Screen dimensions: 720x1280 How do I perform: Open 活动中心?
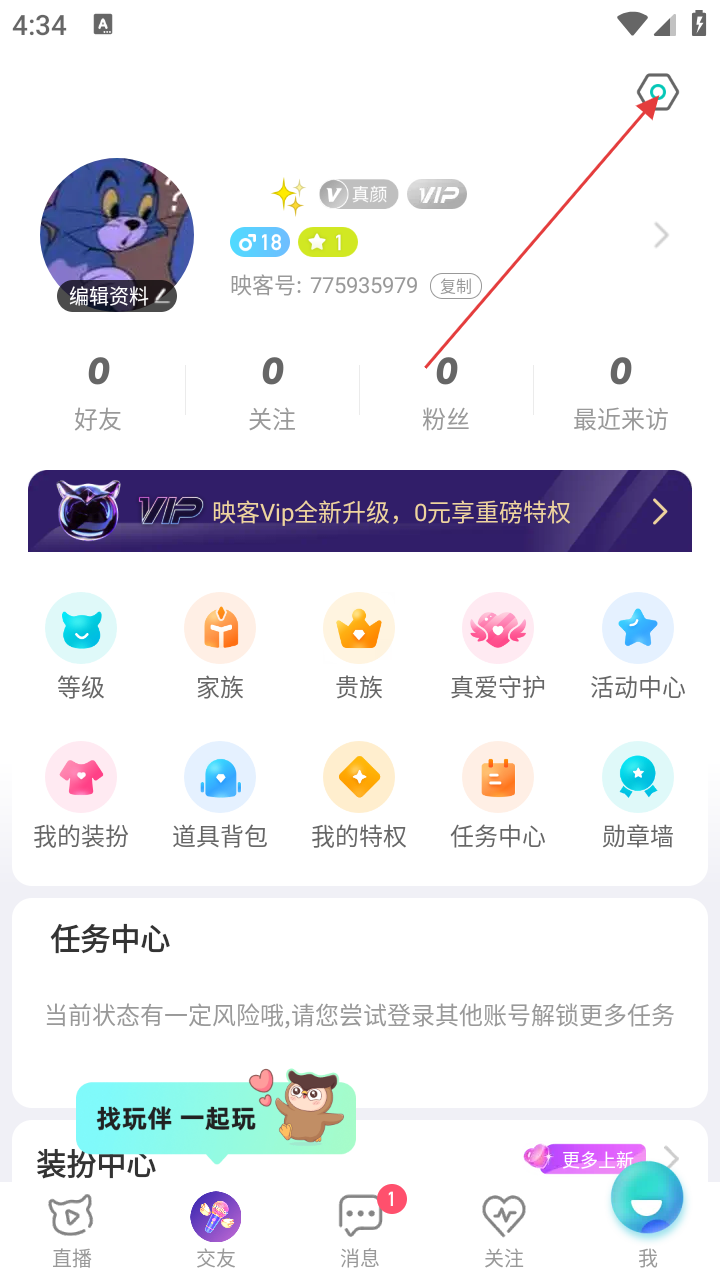pos(637,645)
